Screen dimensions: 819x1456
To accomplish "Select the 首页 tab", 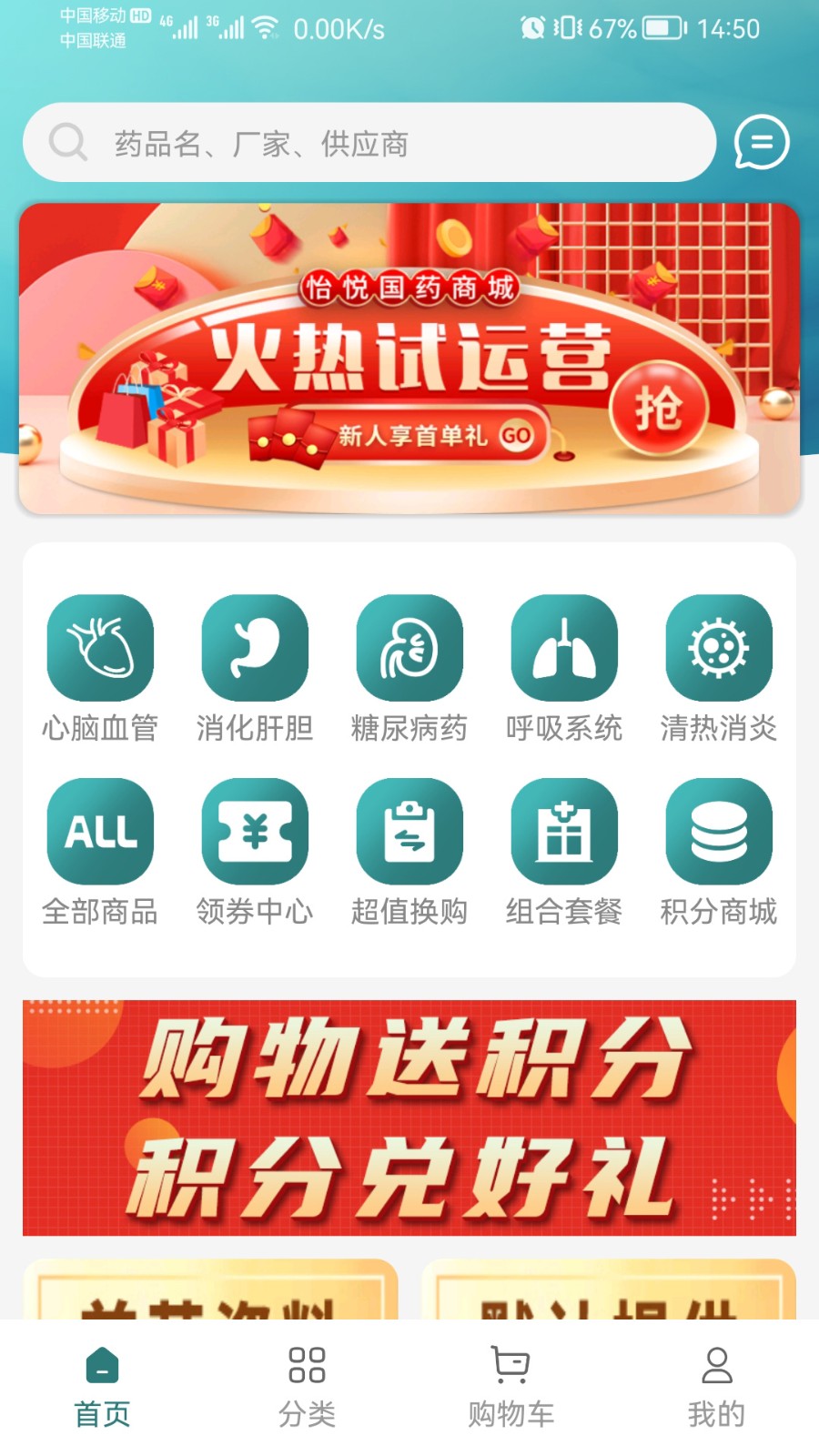I will tap(102, 1387).
